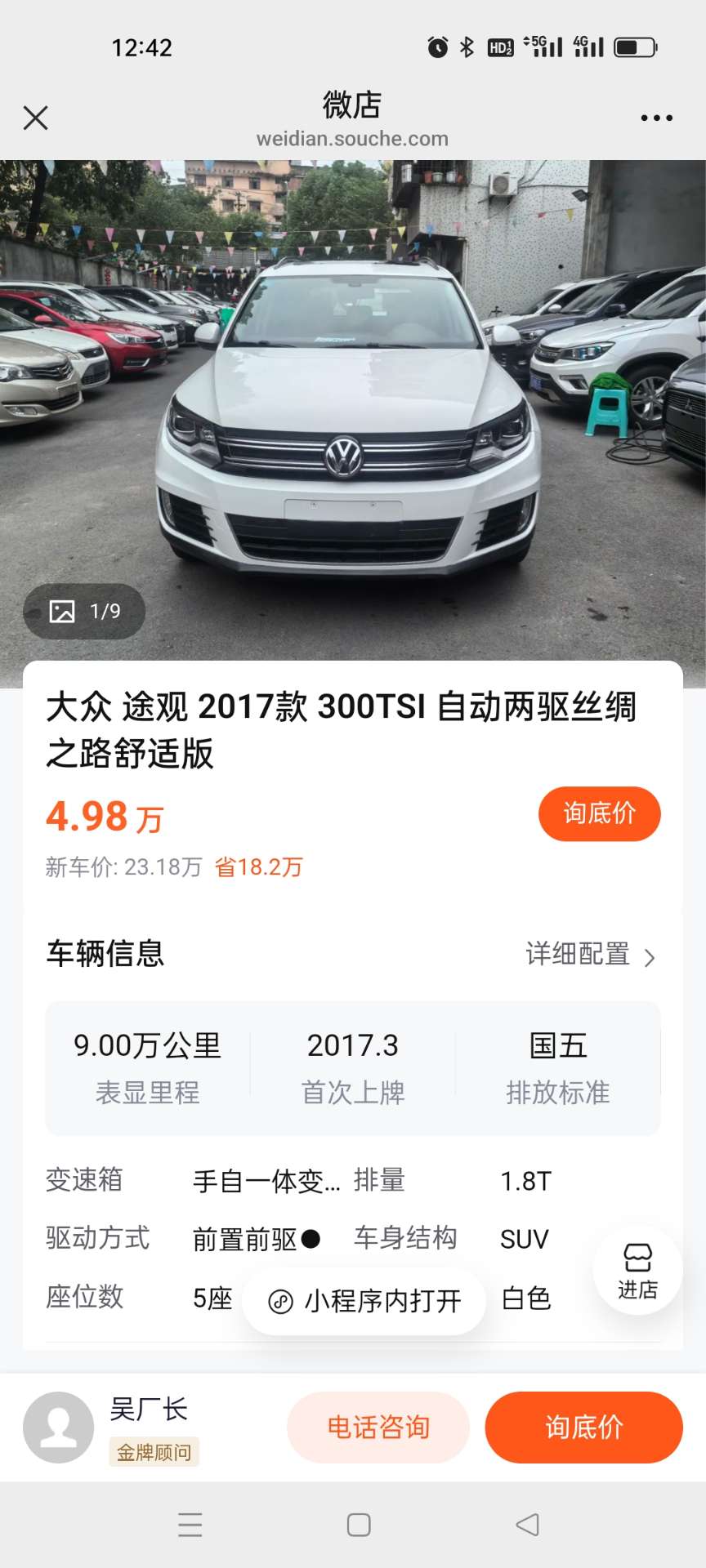
Task: Tap the bottom bar 询底价 button
Action: (583, 1427)
